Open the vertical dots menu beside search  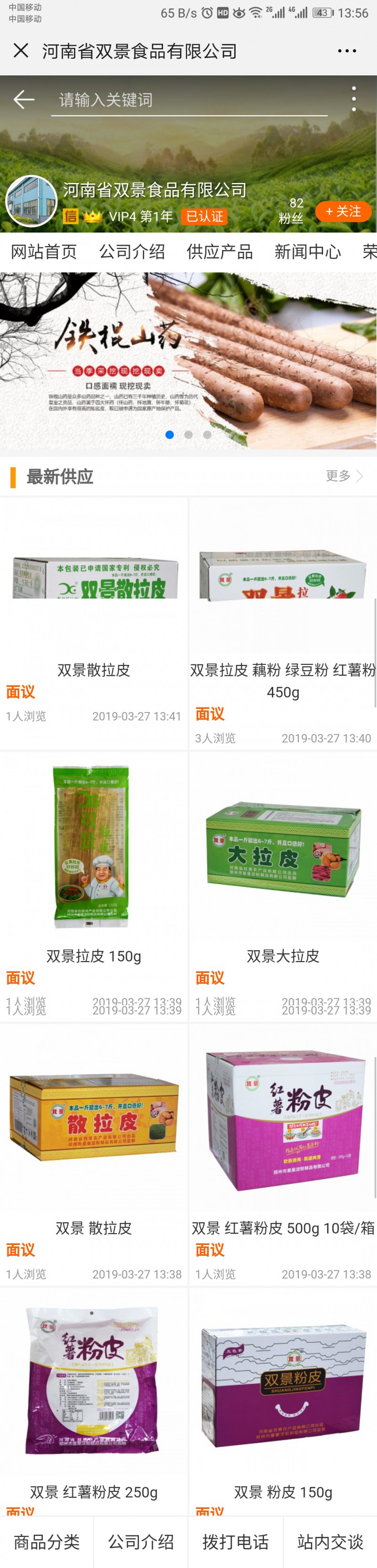(x=354, y=99)
